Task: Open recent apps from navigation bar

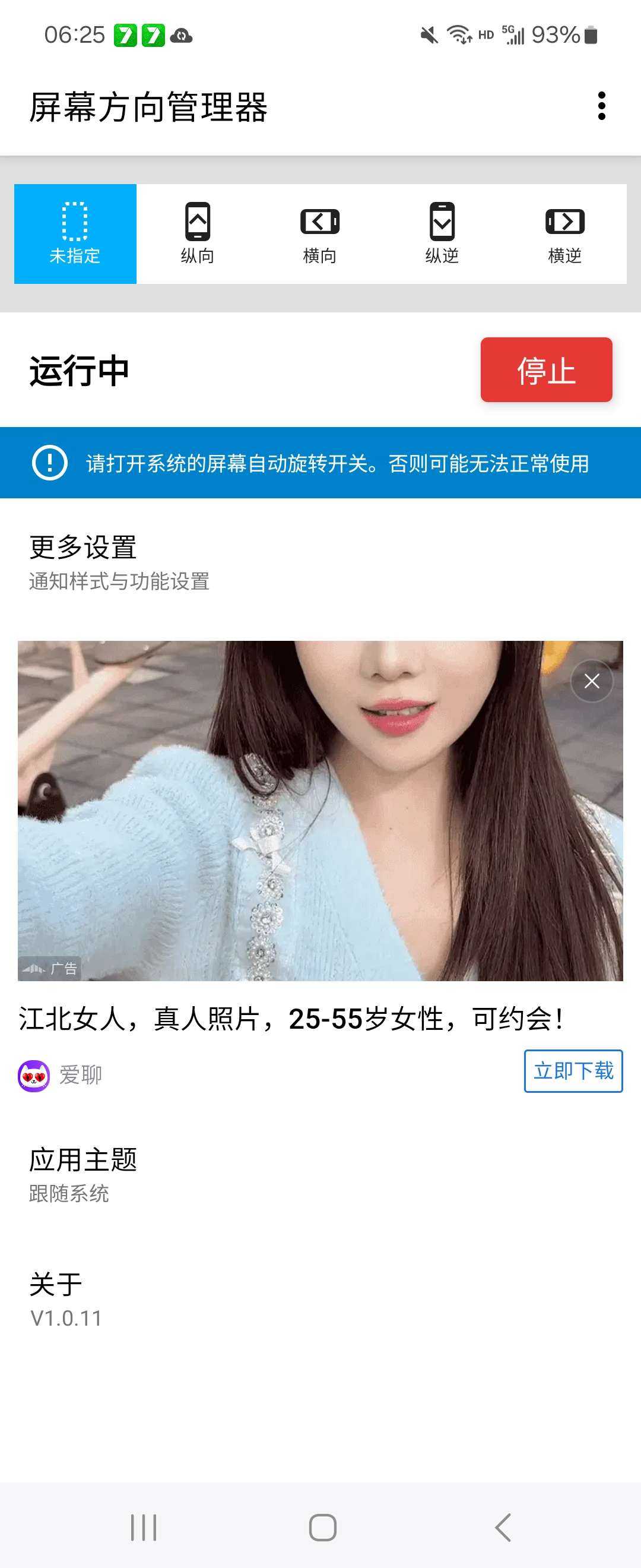Action: 144,1527
